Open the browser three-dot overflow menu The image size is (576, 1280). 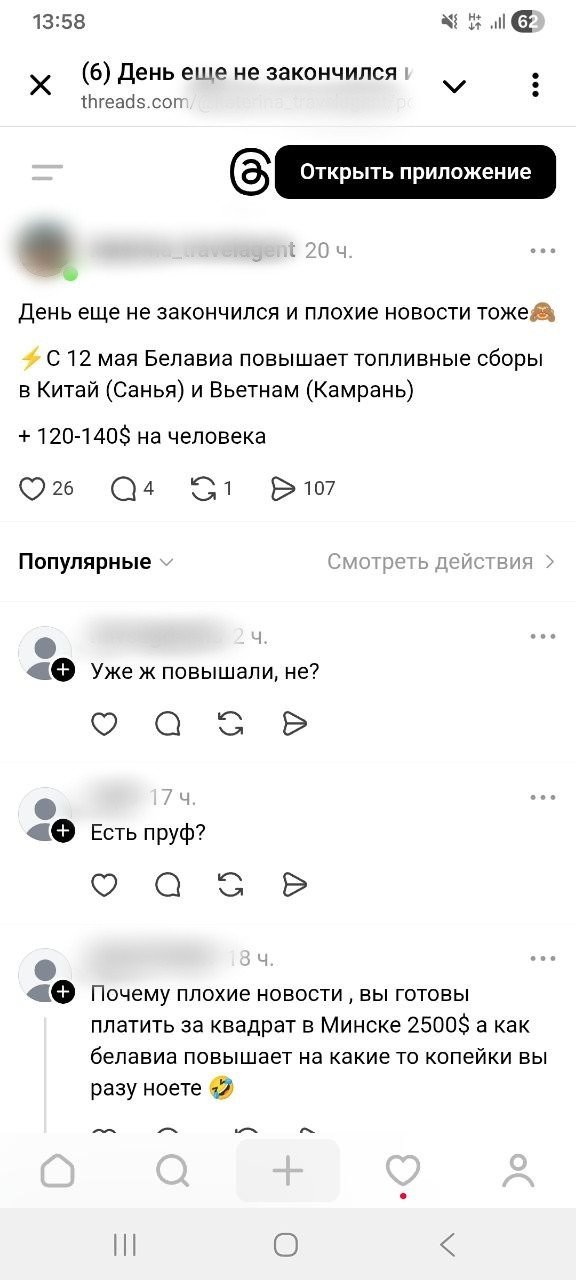tap(536, 85)
